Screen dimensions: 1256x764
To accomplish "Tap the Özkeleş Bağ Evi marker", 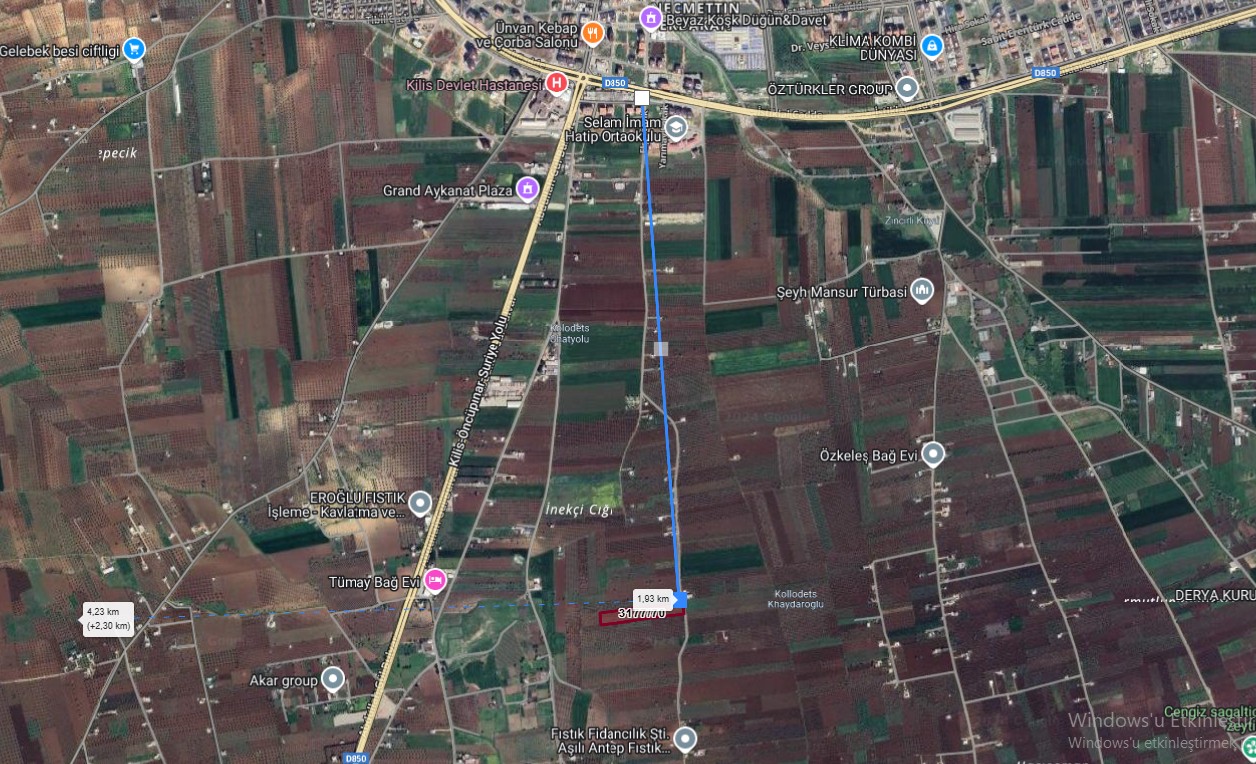I will 933,455.
